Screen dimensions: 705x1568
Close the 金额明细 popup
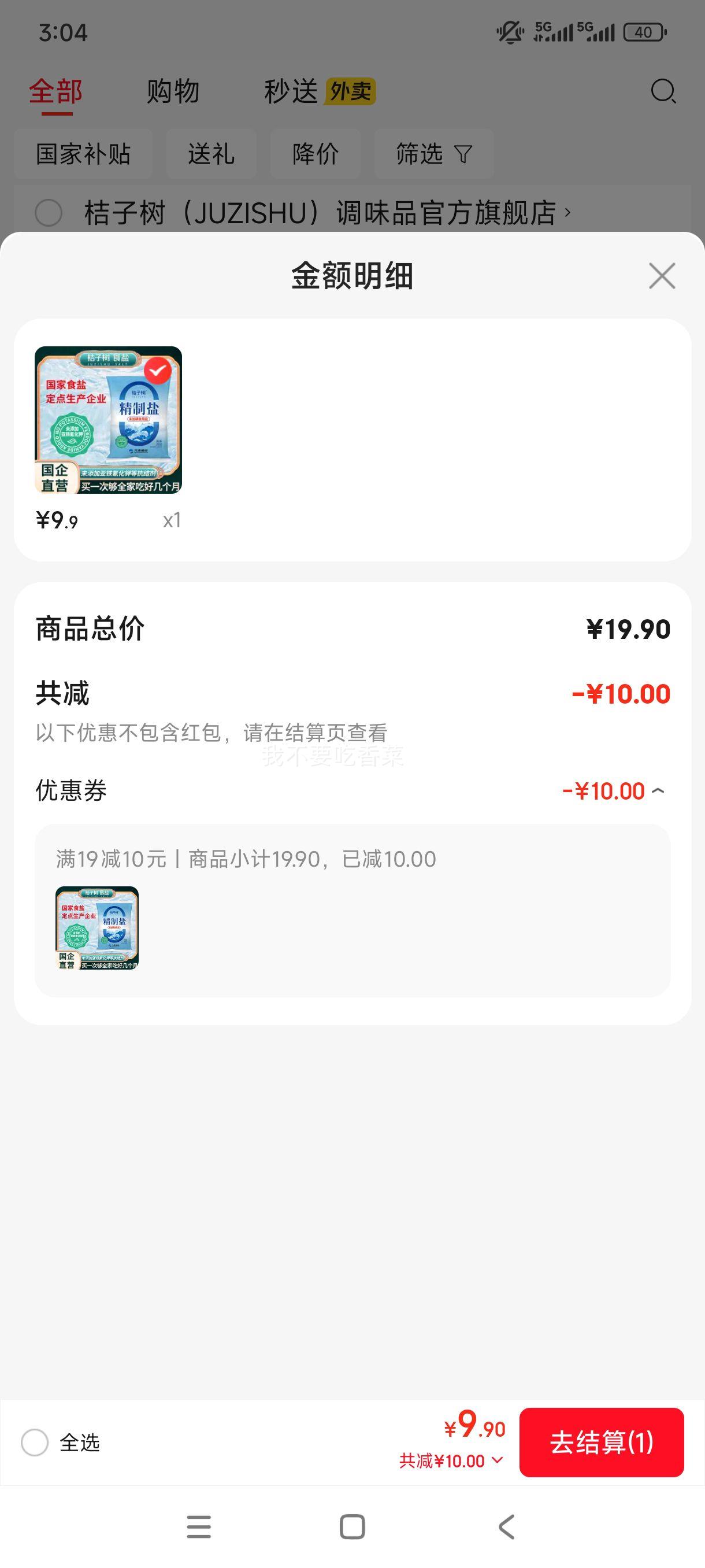(x=663, y=276)
